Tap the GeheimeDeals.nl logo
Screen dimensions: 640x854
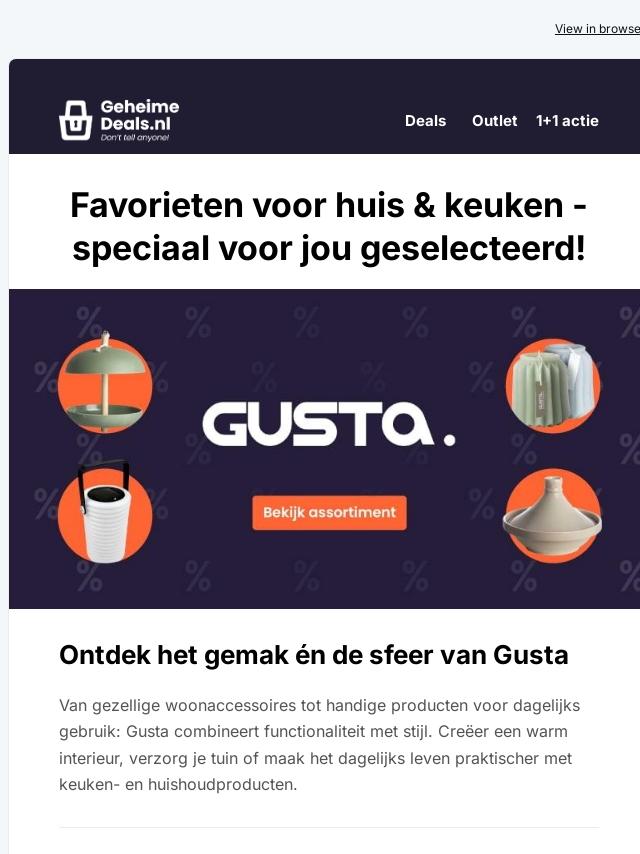tap(119, 120)
